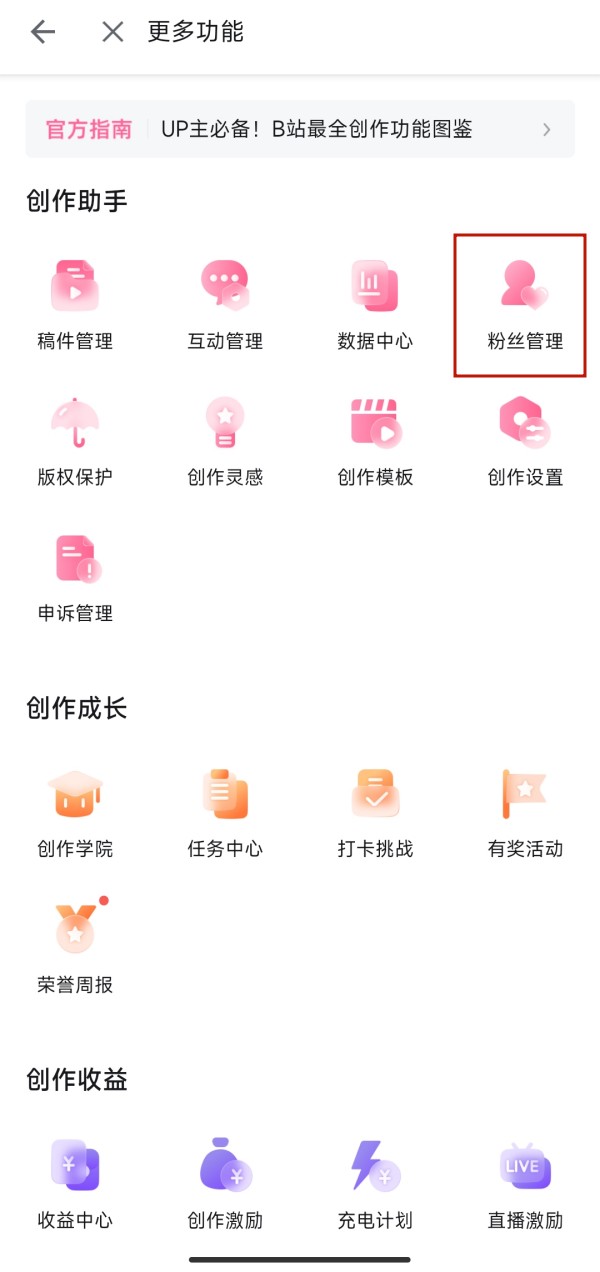The image size is (600, 1272).
Task: Open 有奖活动
Action: point(525,811)
